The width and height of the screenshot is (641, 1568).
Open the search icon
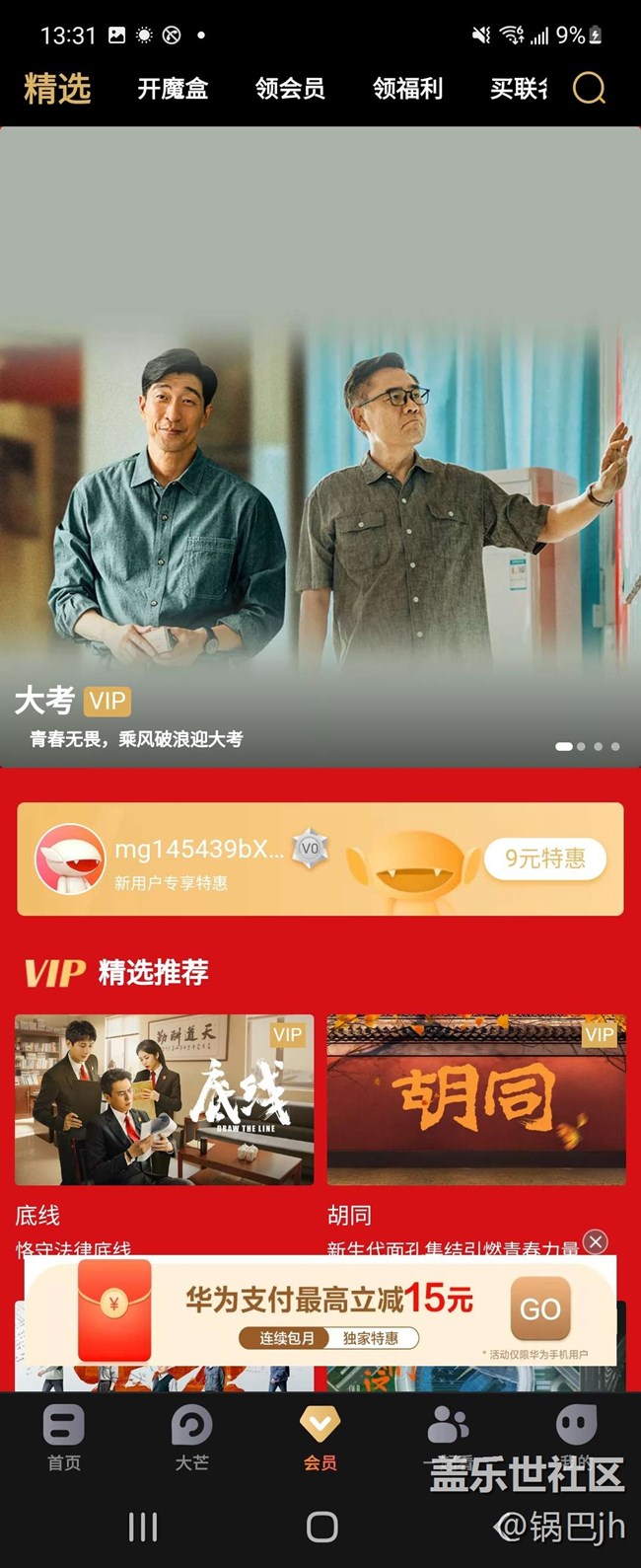coord(589,89)
